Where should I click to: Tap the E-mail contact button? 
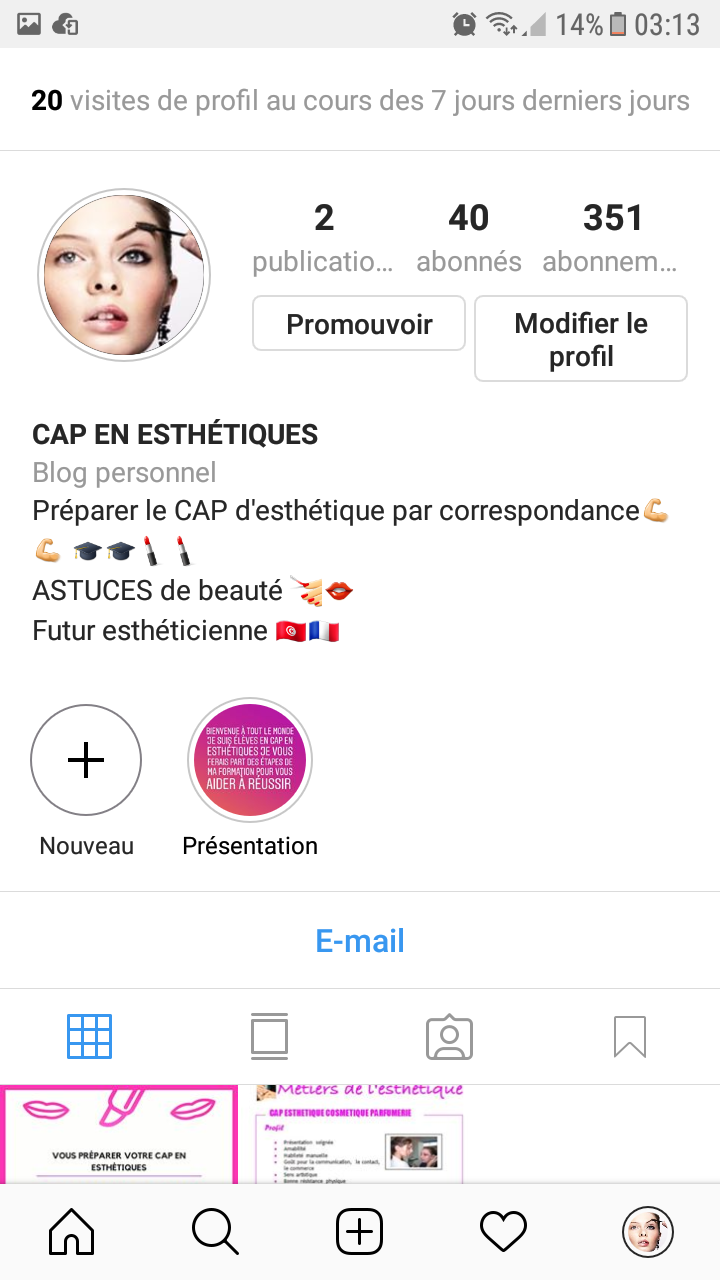coord(360,941)
